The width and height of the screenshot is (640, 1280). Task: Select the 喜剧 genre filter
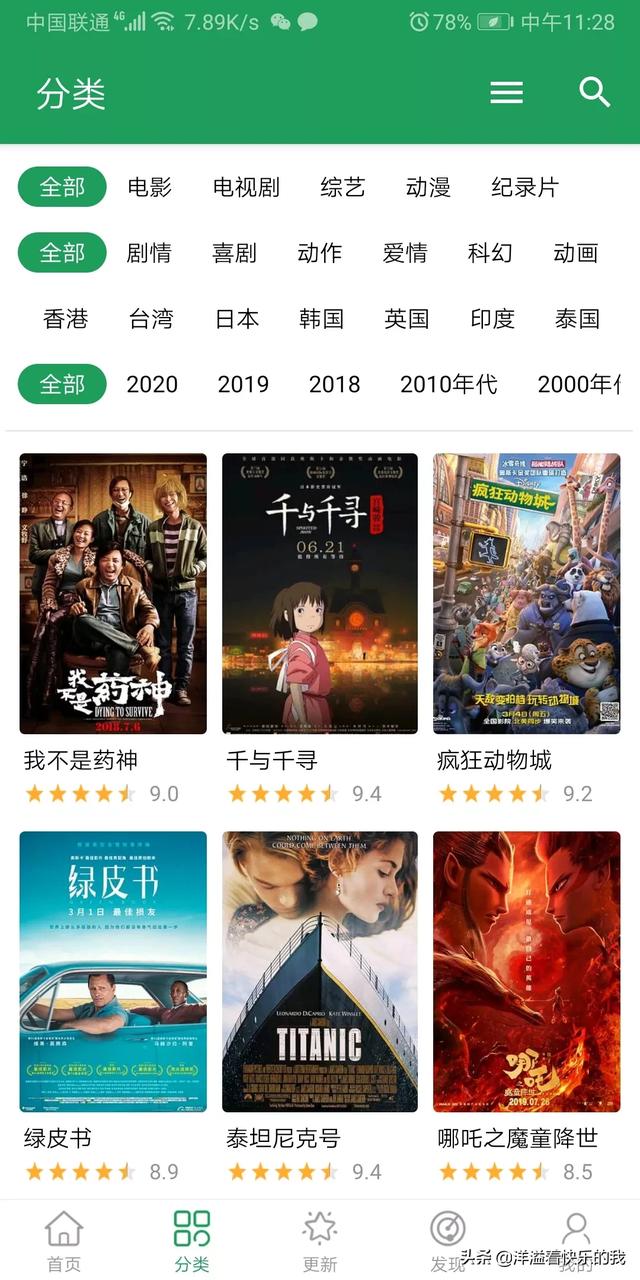(234, 253)
